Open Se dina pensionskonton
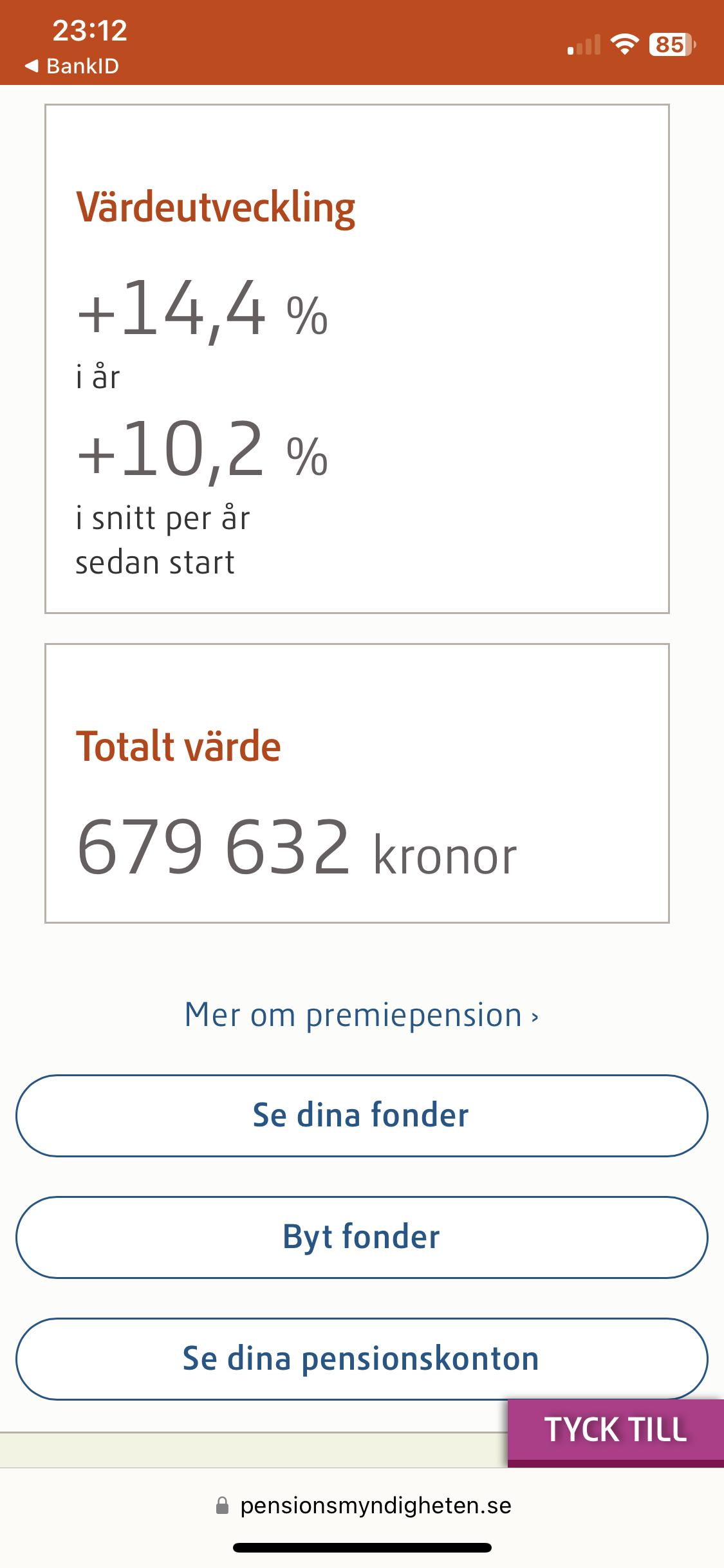 point(362,1359)
